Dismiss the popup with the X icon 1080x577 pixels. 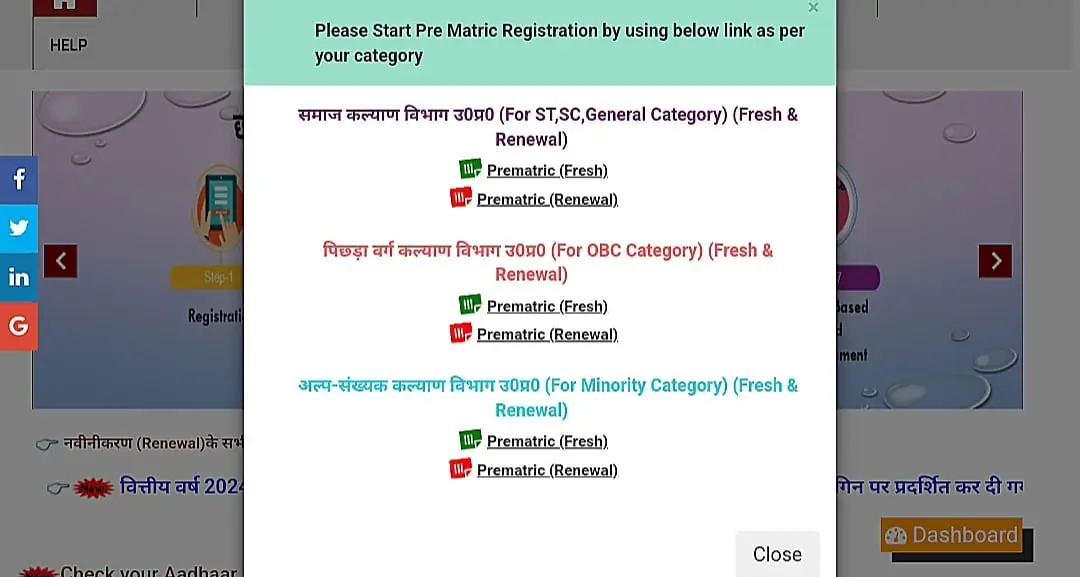[x=813, y=8]
